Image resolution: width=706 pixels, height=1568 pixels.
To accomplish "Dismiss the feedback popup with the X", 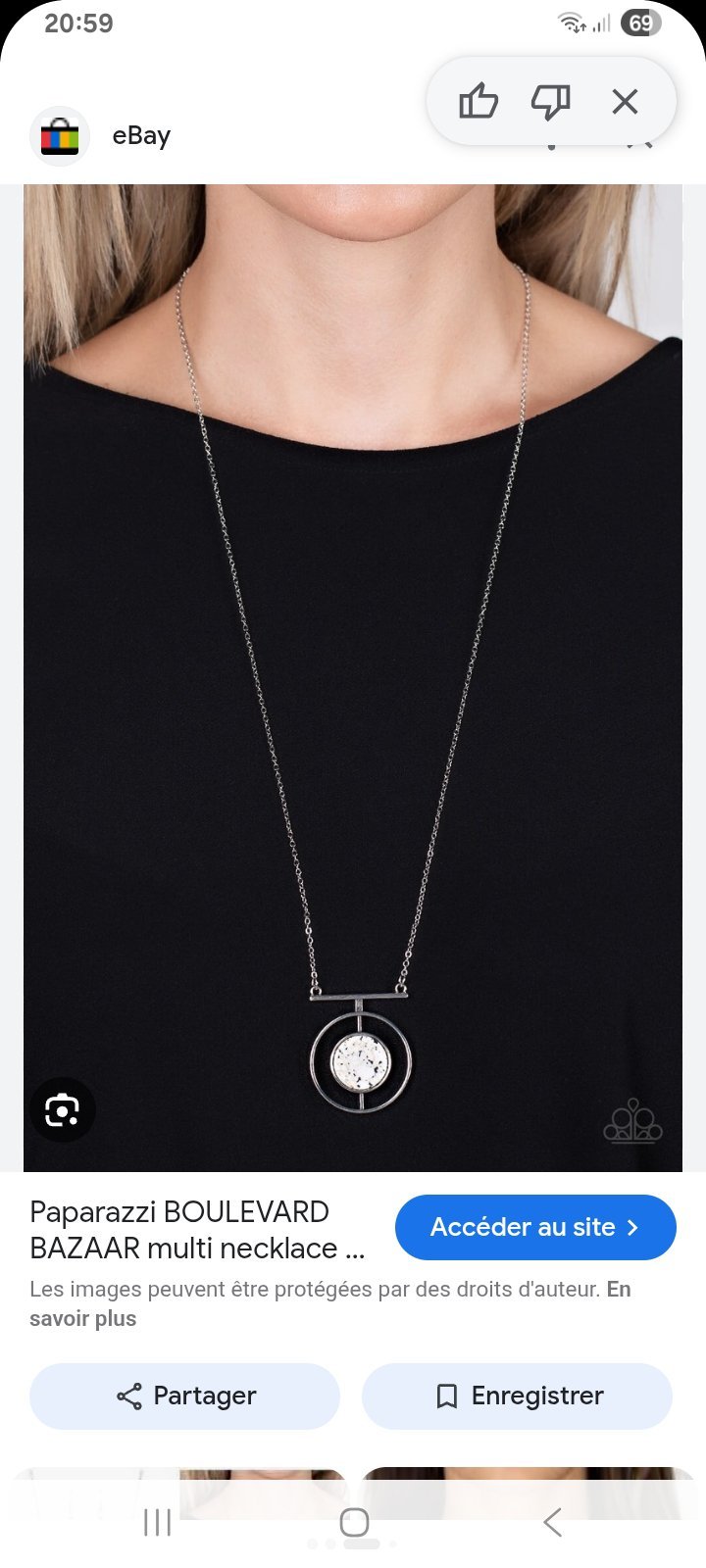I will 625,102.
